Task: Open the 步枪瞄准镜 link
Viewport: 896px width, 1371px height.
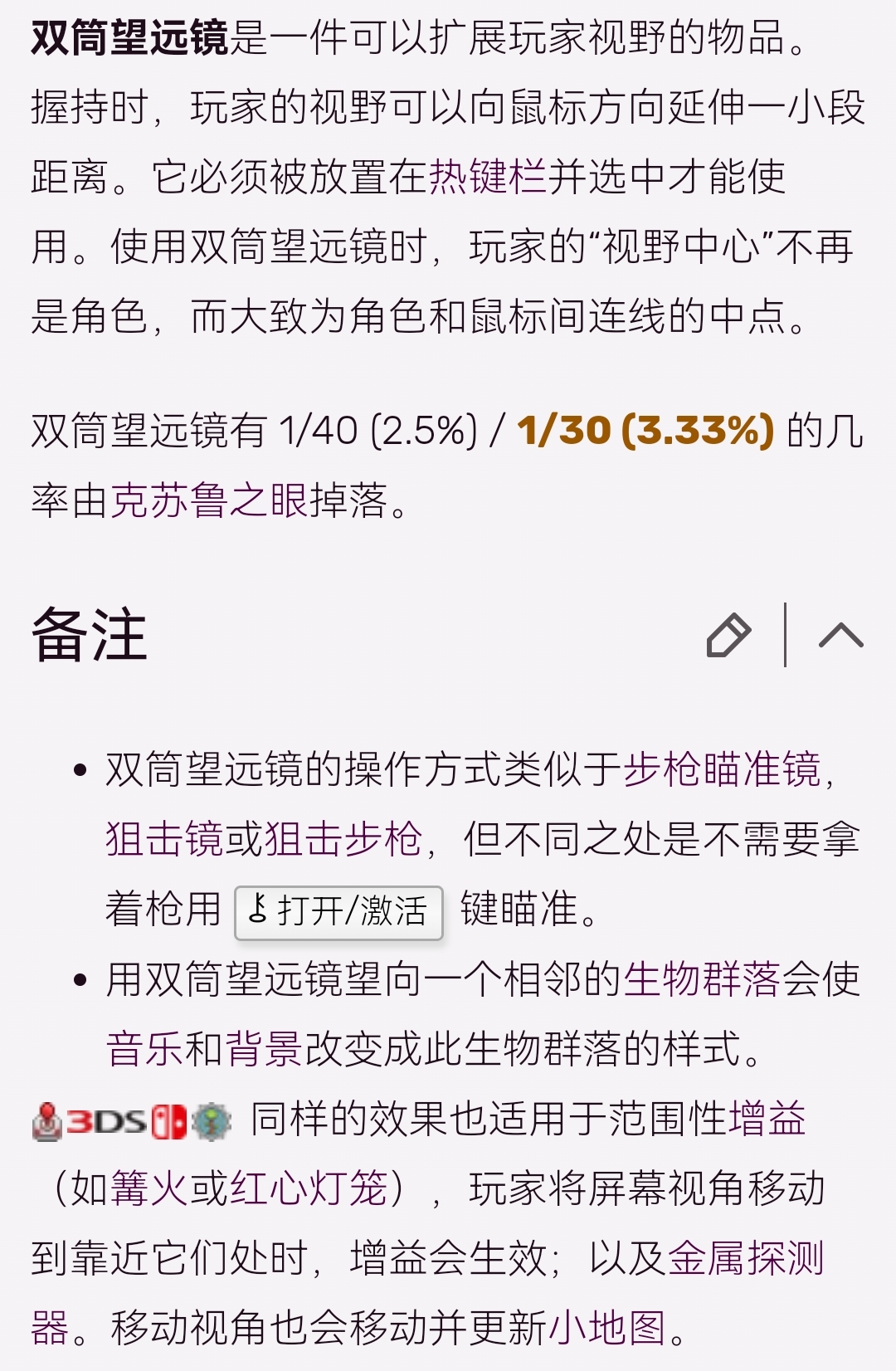Action: point(722,769)
